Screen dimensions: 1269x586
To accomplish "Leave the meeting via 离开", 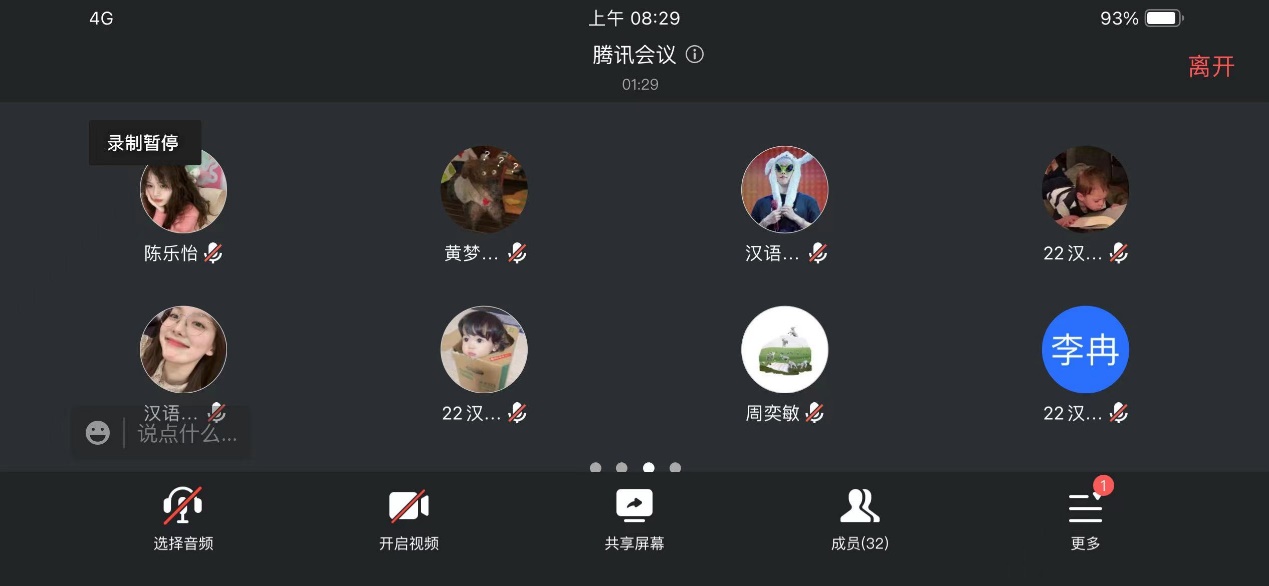I will click(x=1211, y=67).
